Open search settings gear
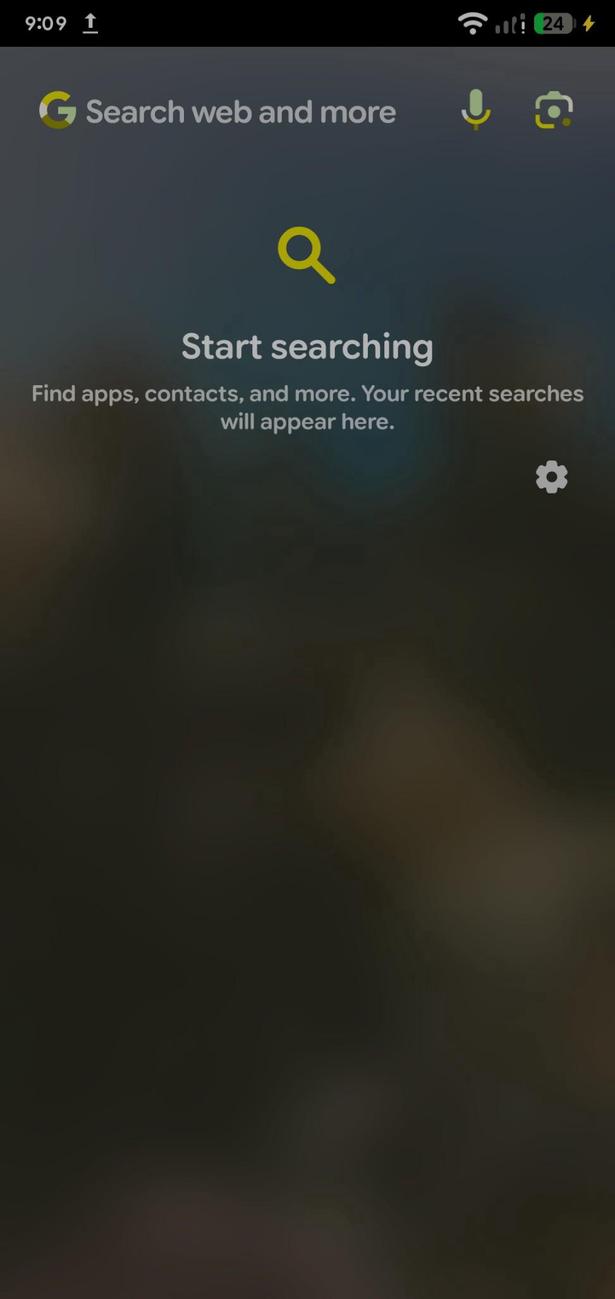Image resolution: width=615 pixels, height=1299 pixels. tap(552, 477)
